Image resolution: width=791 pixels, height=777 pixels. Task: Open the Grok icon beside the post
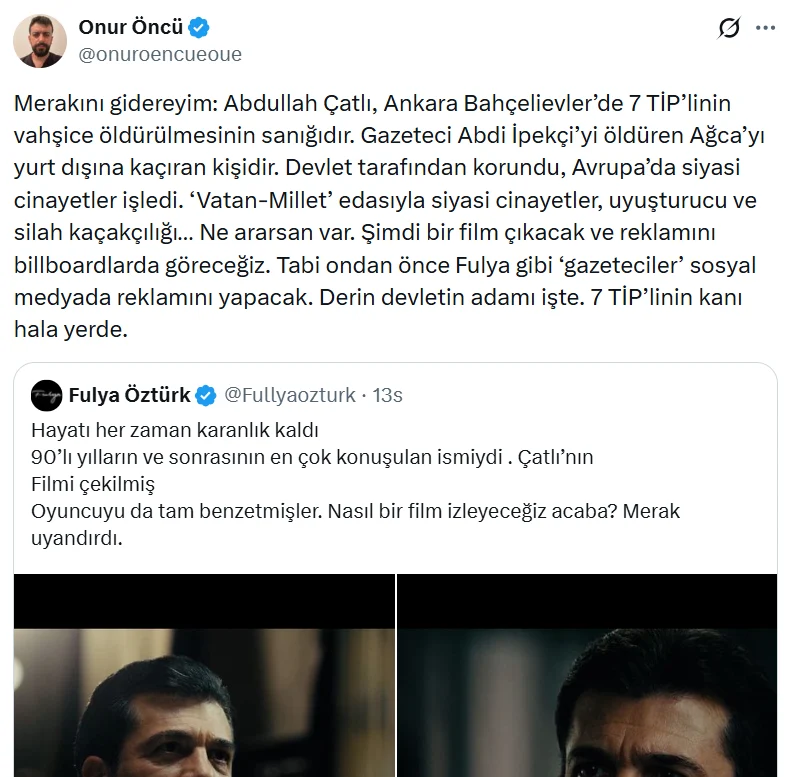(730, 29)
